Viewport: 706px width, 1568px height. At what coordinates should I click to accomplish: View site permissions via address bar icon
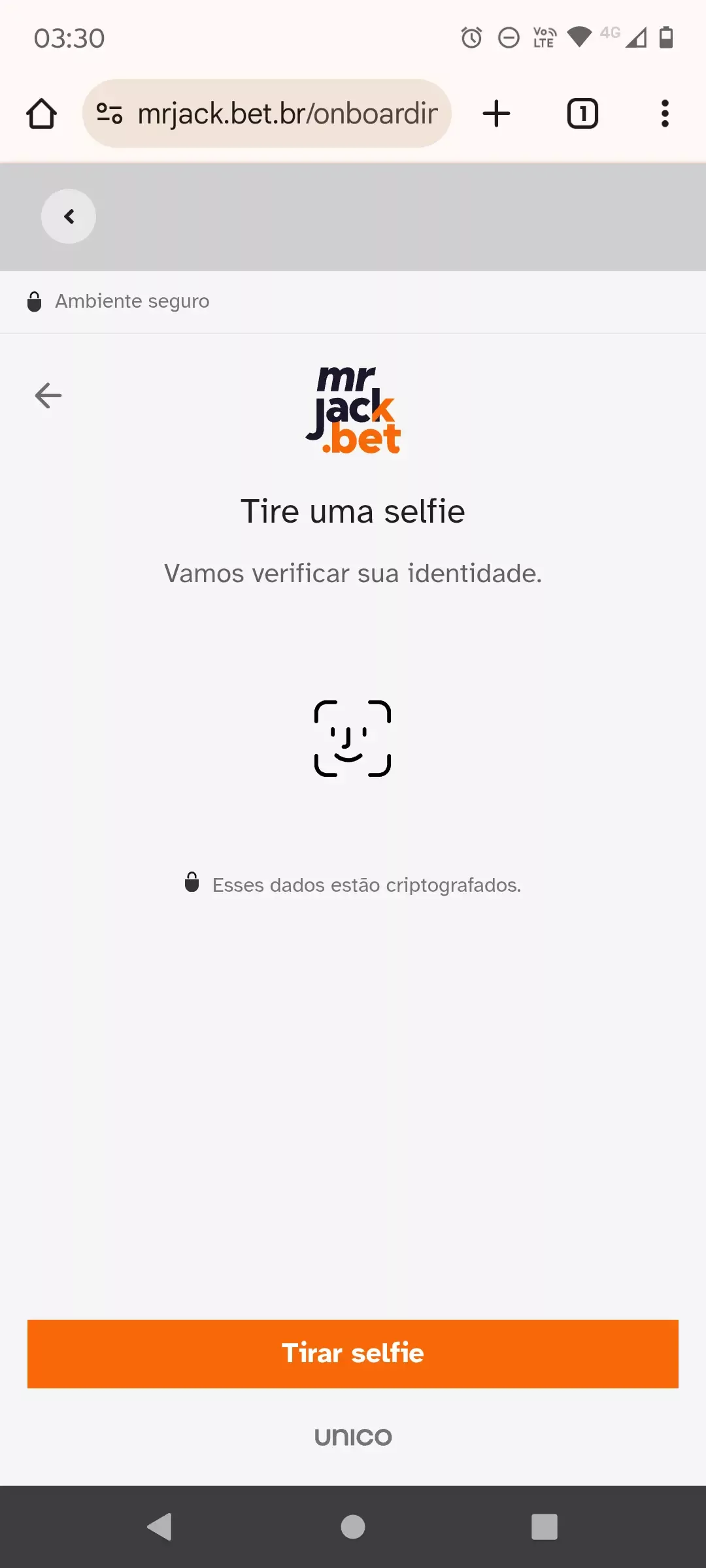click(x=109, y=112)
